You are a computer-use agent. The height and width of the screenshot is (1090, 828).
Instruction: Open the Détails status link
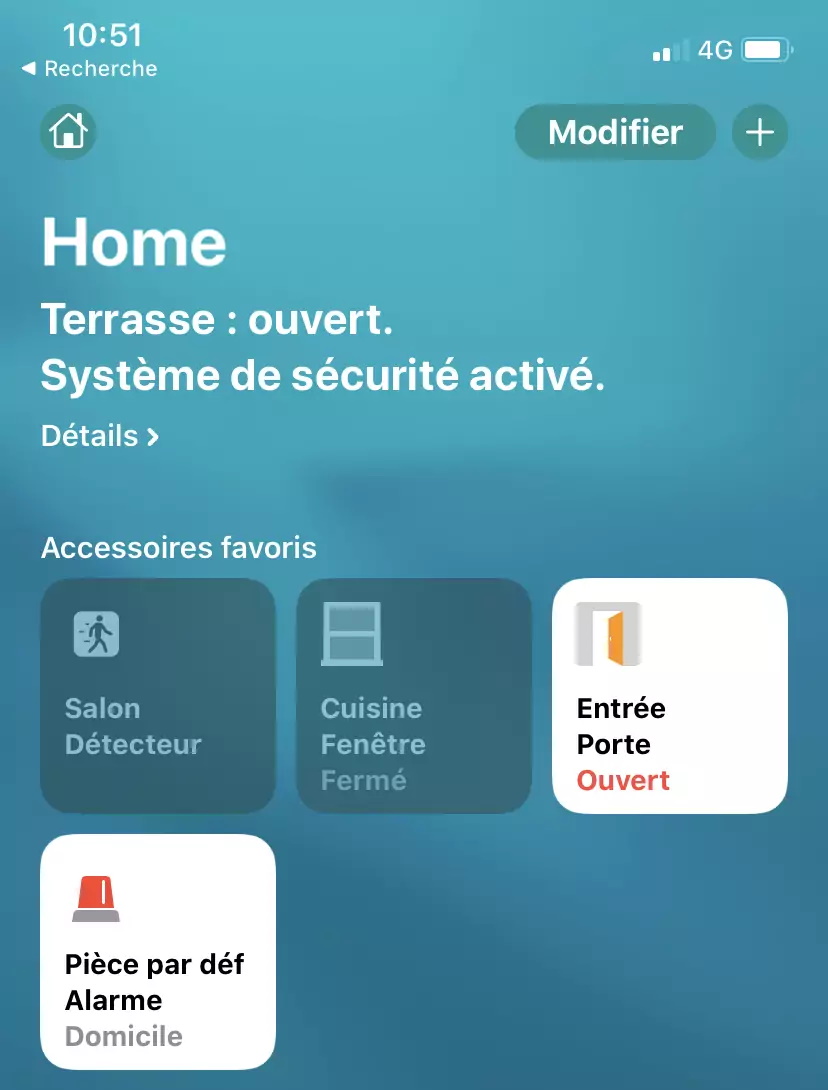pos(100,436)
